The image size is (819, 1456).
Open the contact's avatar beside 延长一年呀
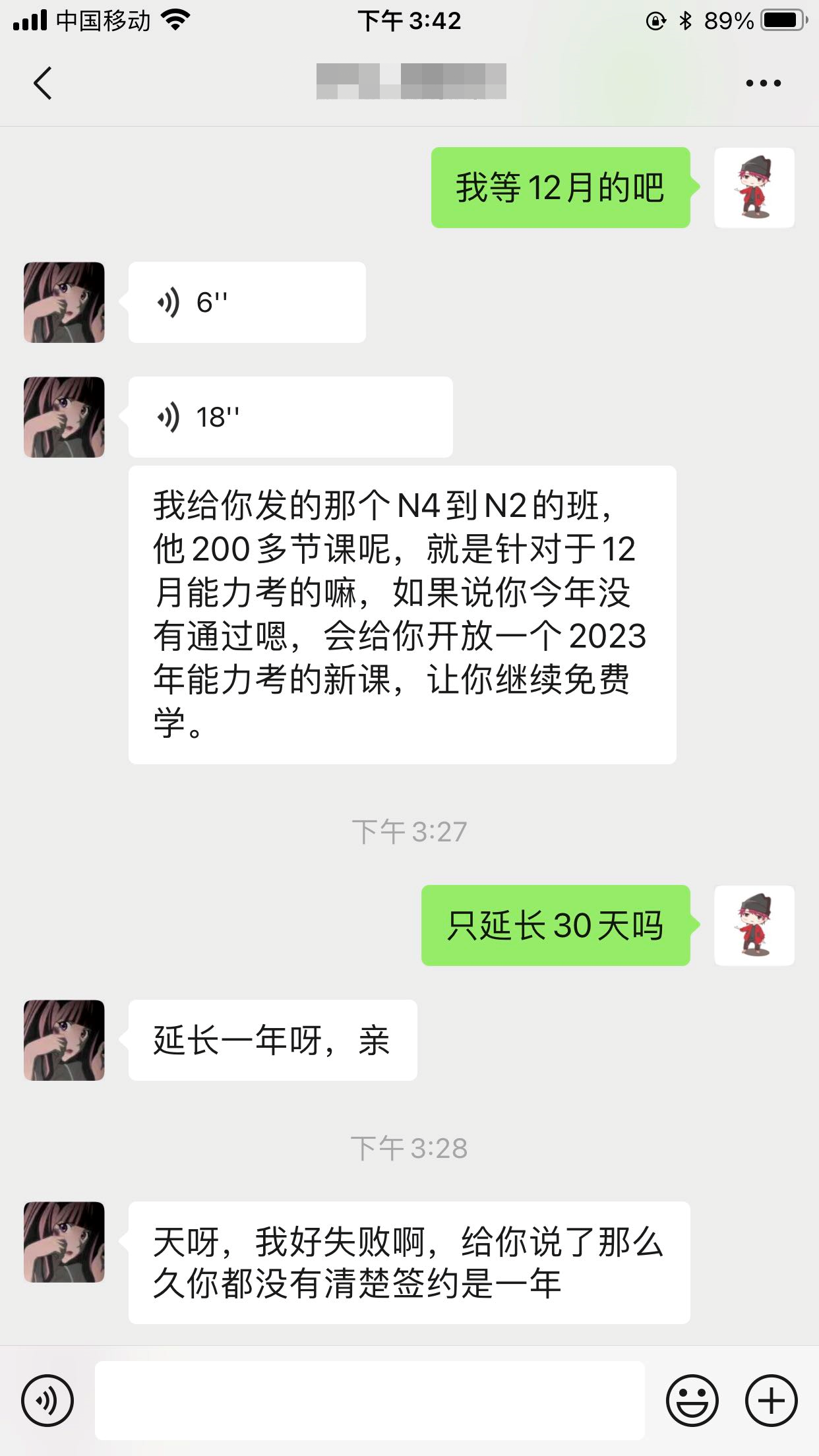click(x=64, y=1040)
